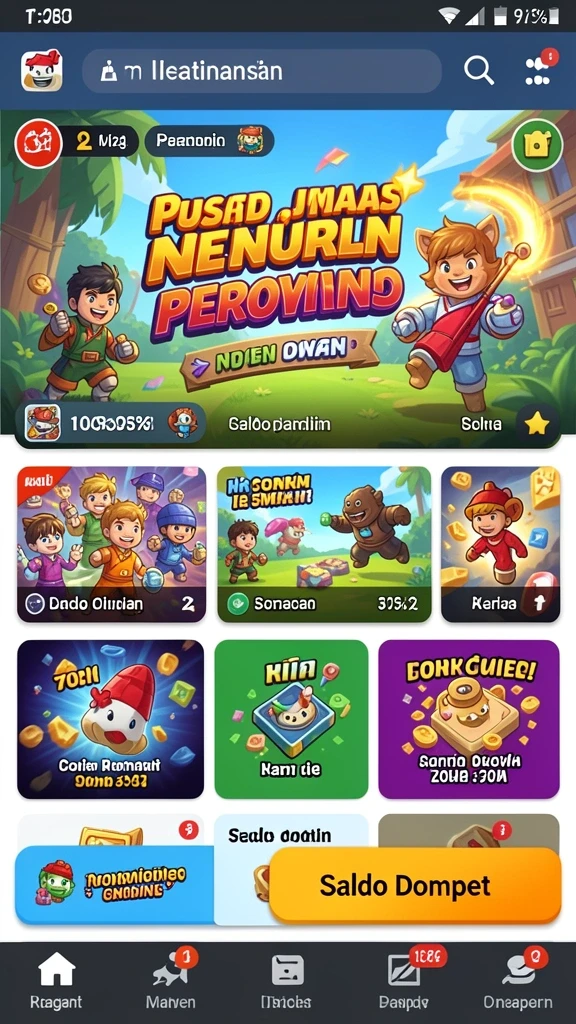Switch to the ITisrides tab
The image size is (576, 1024).
pyautogui.click(x=287, y=982)
